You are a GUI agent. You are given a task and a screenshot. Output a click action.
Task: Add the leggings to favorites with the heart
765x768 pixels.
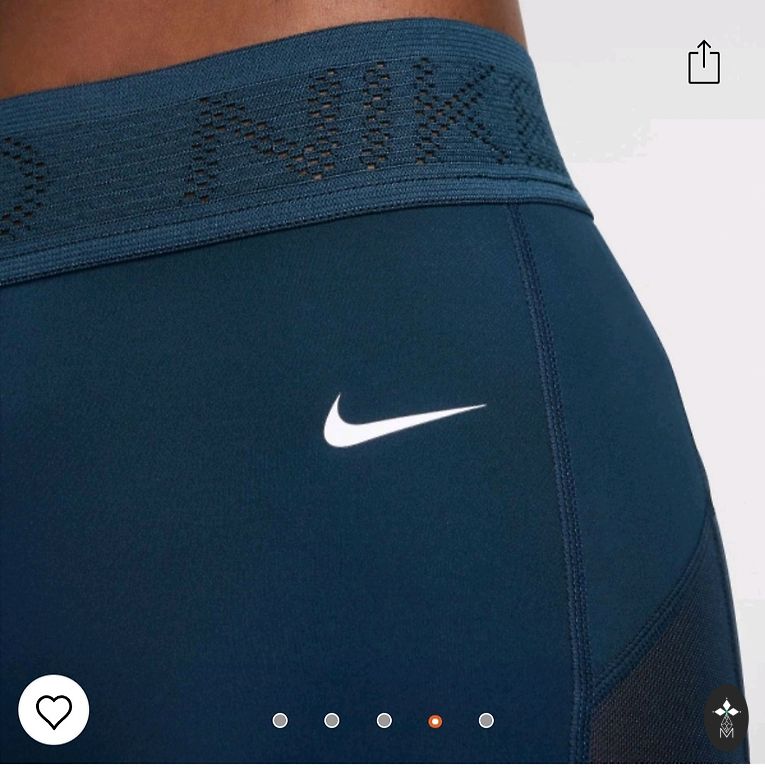(x=54, y=710)
